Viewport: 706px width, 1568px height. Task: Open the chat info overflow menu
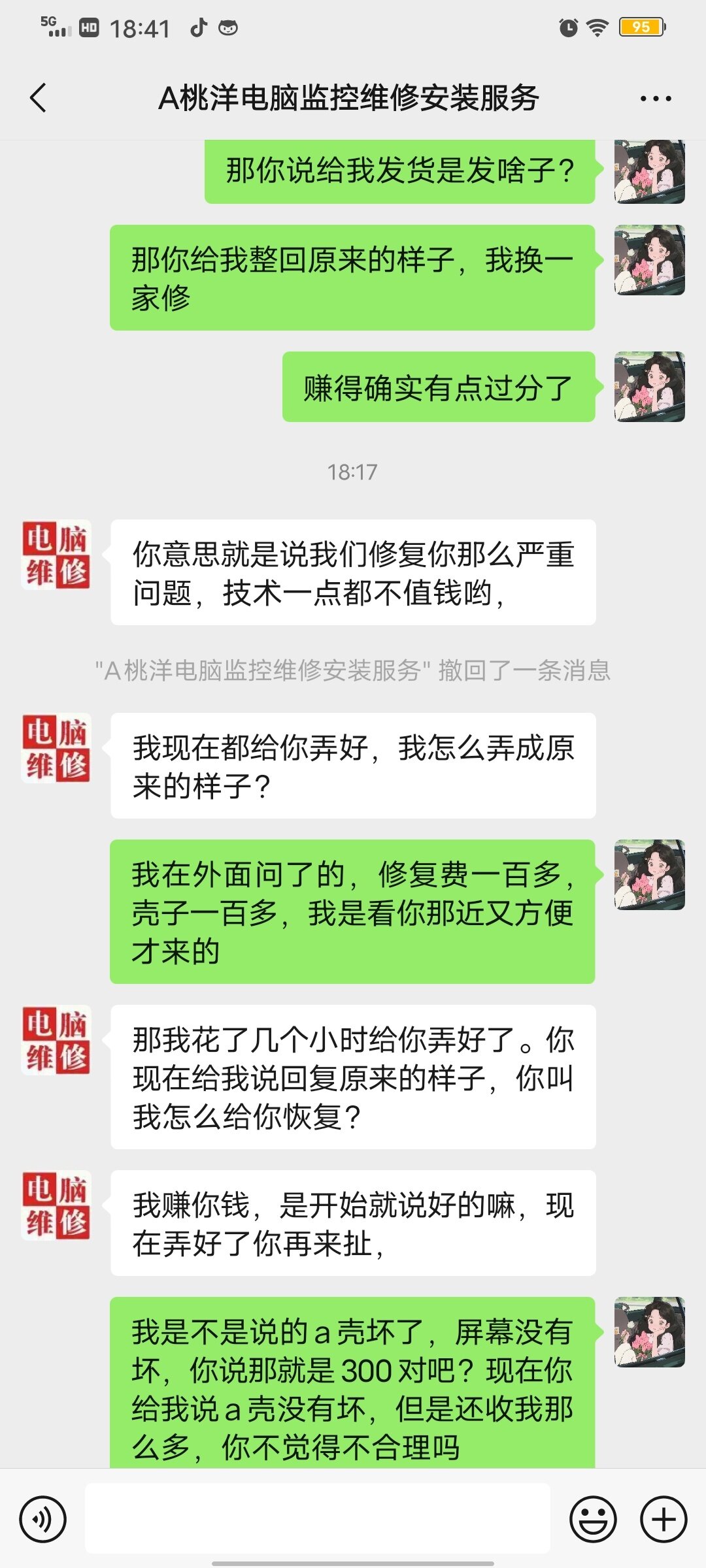coord(655,99)
